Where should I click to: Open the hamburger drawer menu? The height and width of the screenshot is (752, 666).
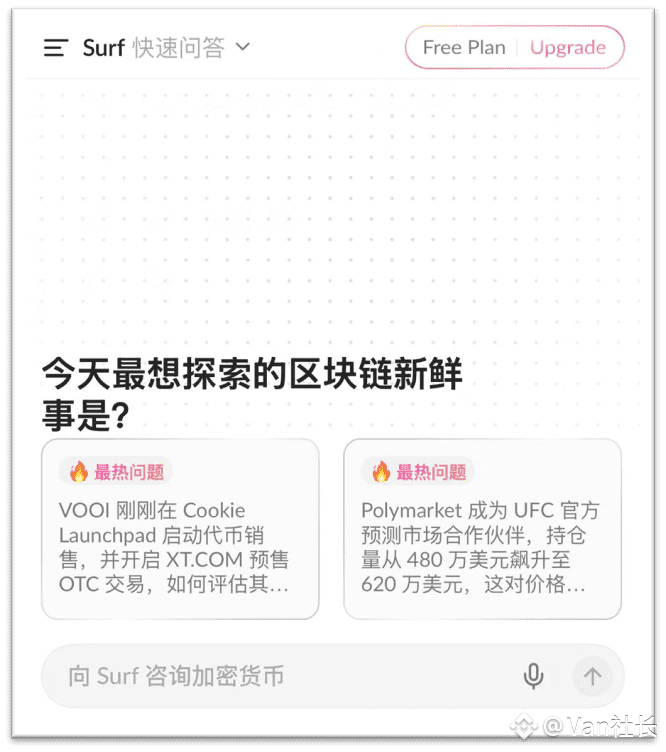(x=56, y=47)
